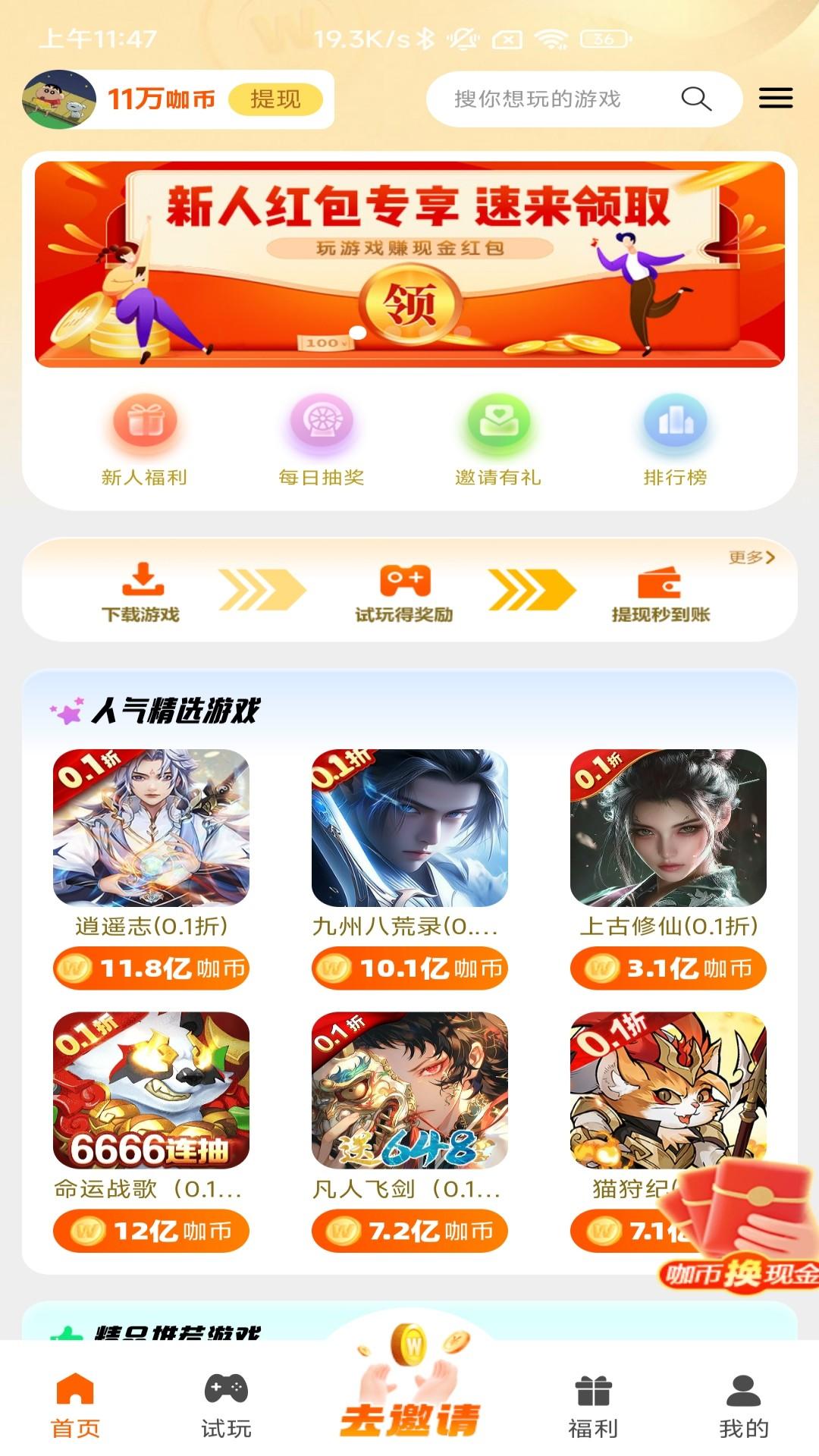Screen dimensions: 819x1456
Task: Open the hamburger menu
Action: coord(775,99)
